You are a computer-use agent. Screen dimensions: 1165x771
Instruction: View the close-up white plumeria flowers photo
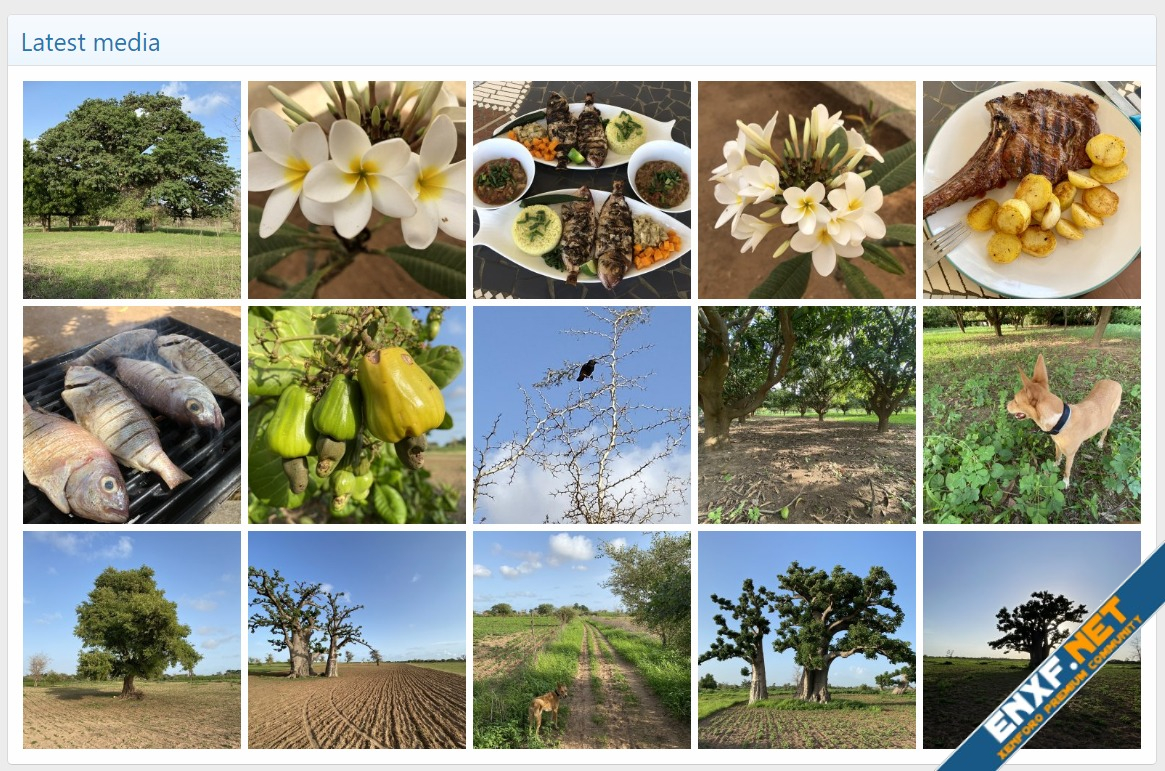pyautogui.click(x=357, y=190)
